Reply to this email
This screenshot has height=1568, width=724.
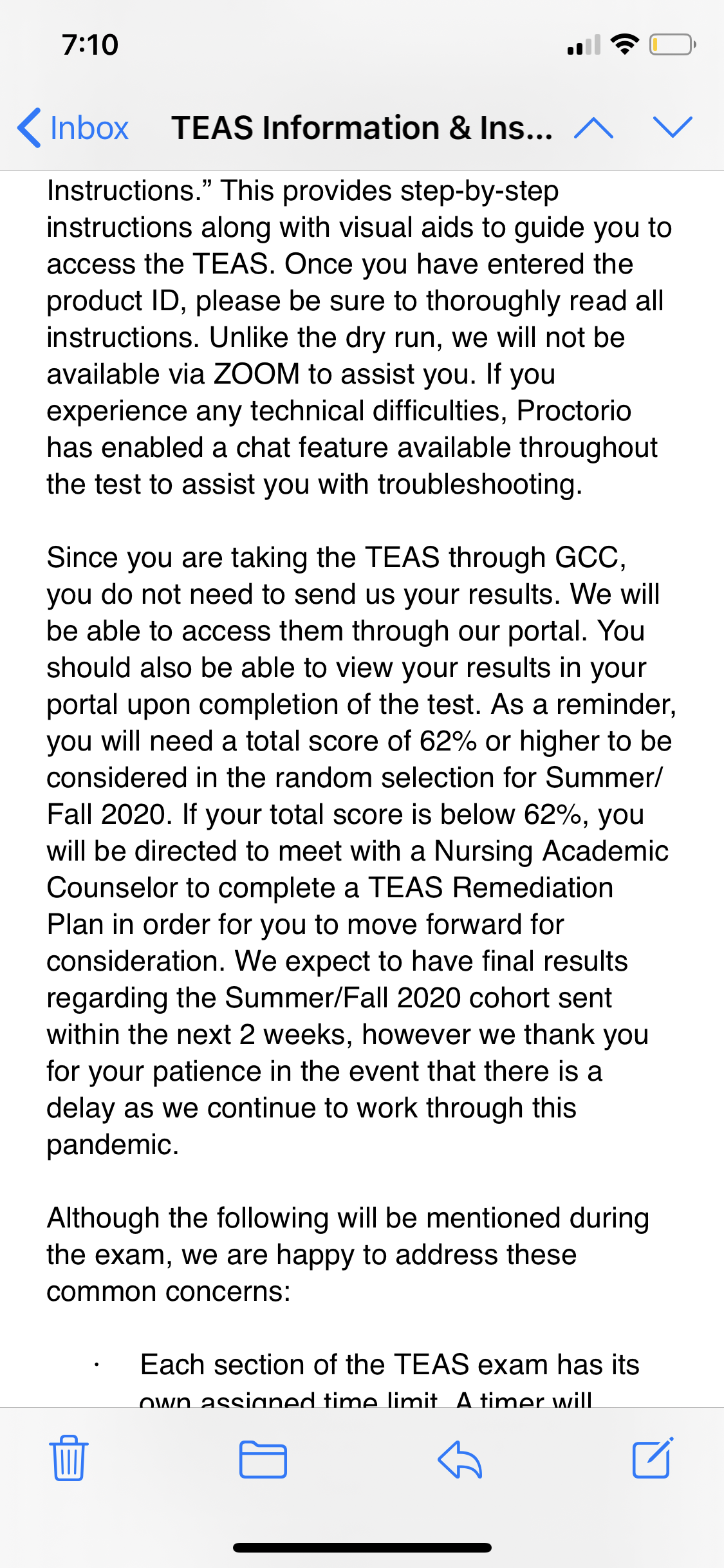tap(459, 1459)
